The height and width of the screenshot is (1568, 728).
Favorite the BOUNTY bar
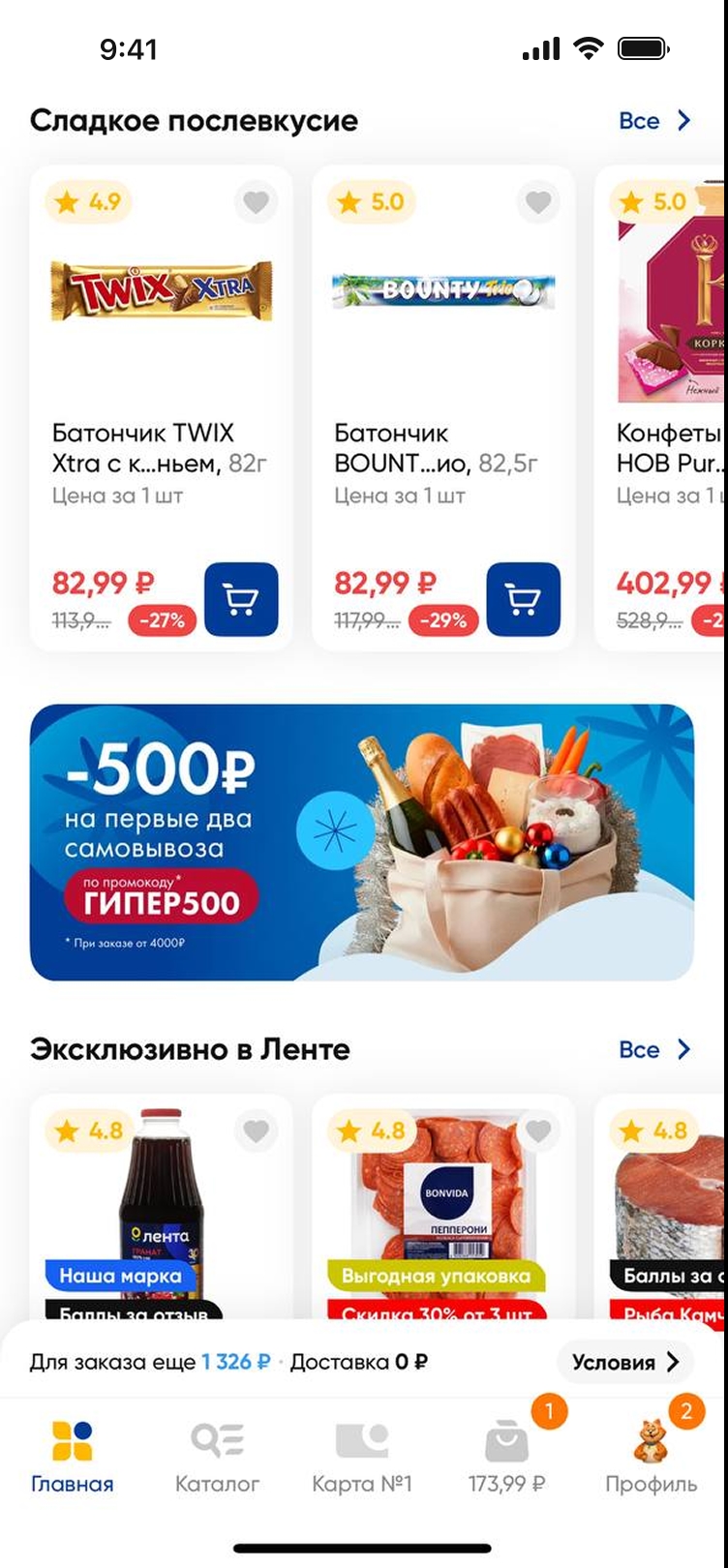538,202
